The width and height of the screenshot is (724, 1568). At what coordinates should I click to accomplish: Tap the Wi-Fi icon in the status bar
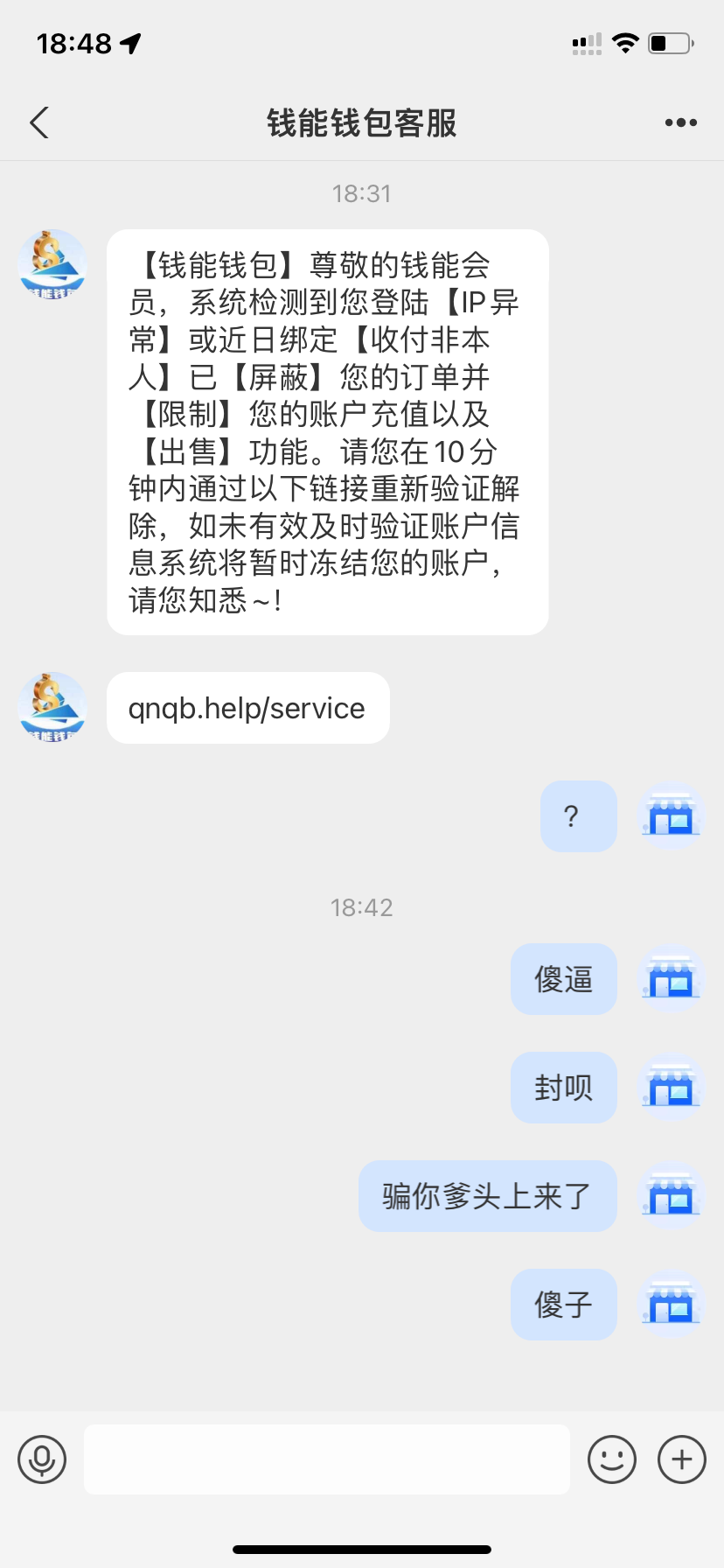pos(626,43)
